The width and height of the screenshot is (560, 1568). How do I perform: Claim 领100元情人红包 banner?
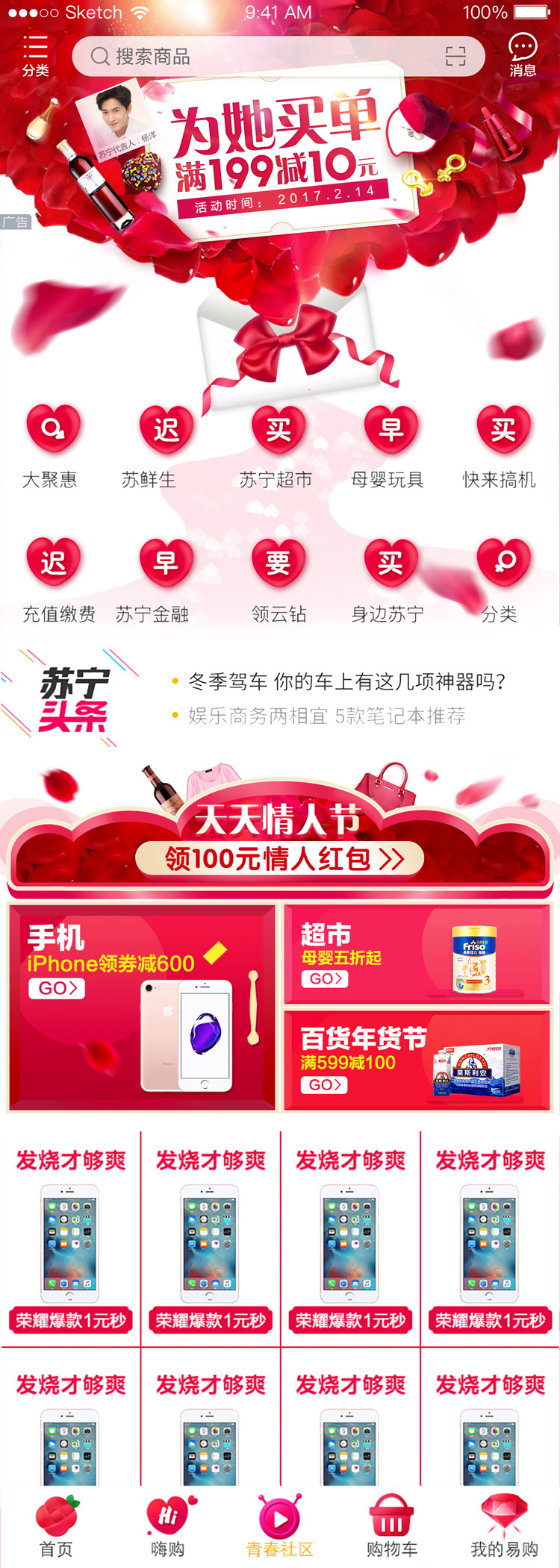coord(280,859)
